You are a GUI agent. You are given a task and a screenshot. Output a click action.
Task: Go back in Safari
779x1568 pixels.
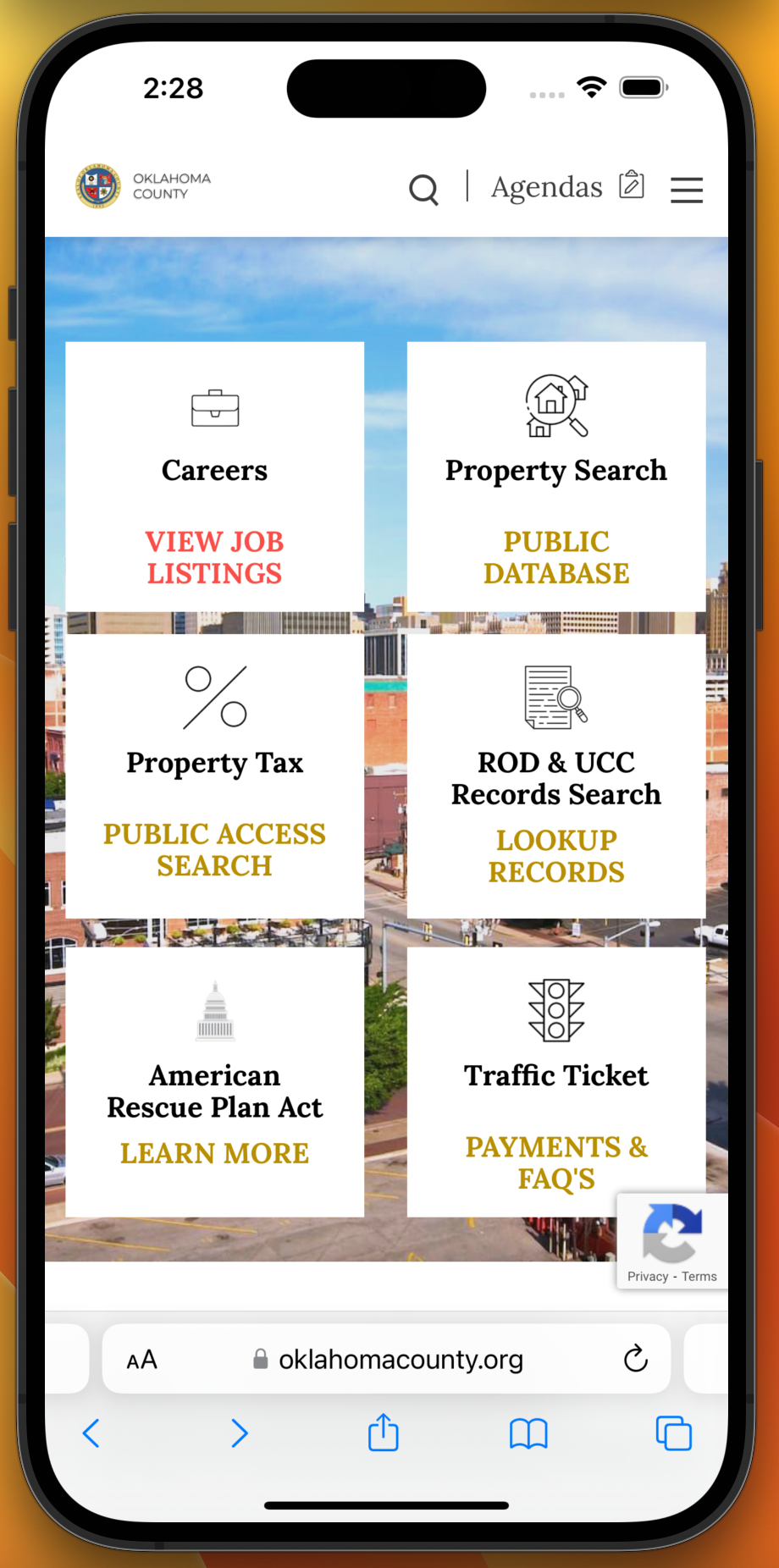[x=91, y=1433]
